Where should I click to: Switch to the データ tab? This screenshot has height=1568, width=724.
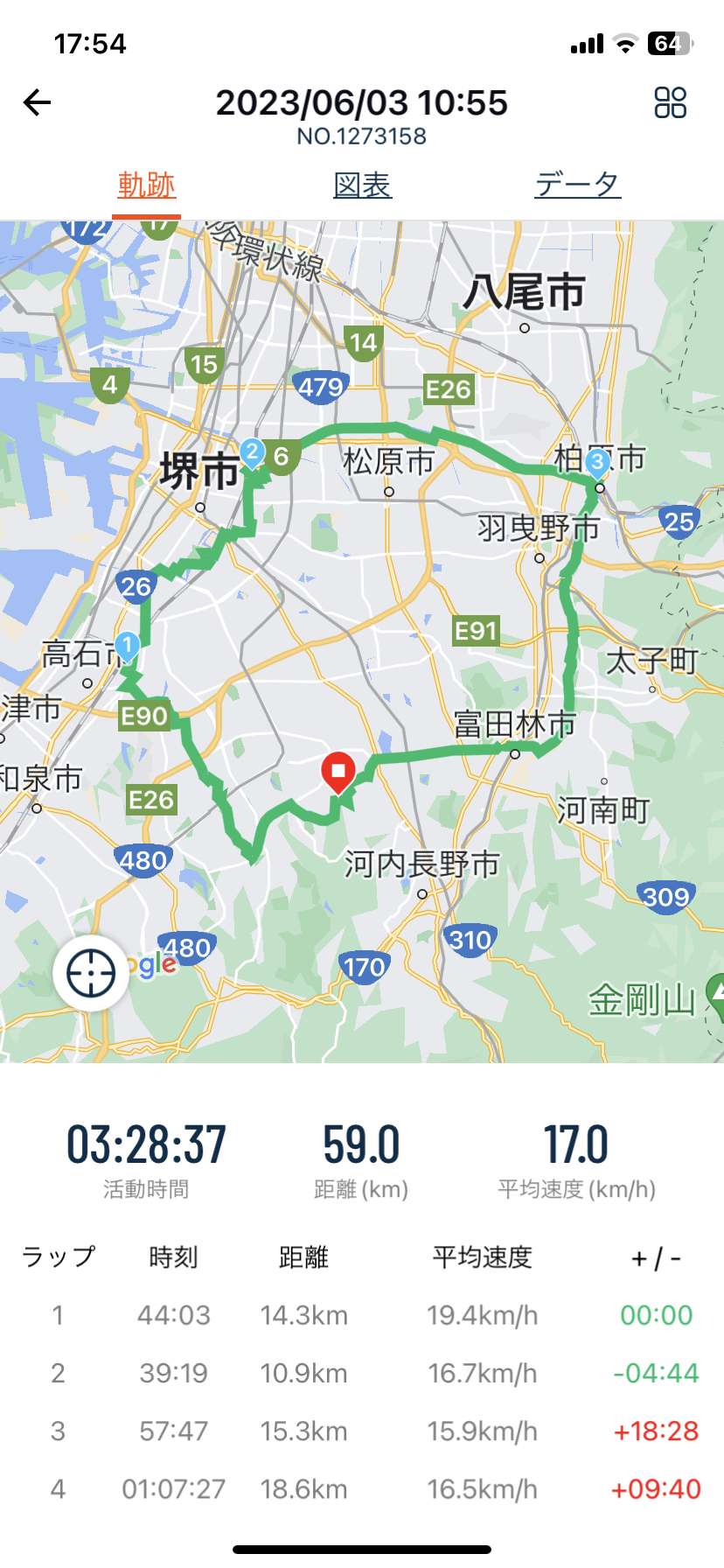[578, 185]
